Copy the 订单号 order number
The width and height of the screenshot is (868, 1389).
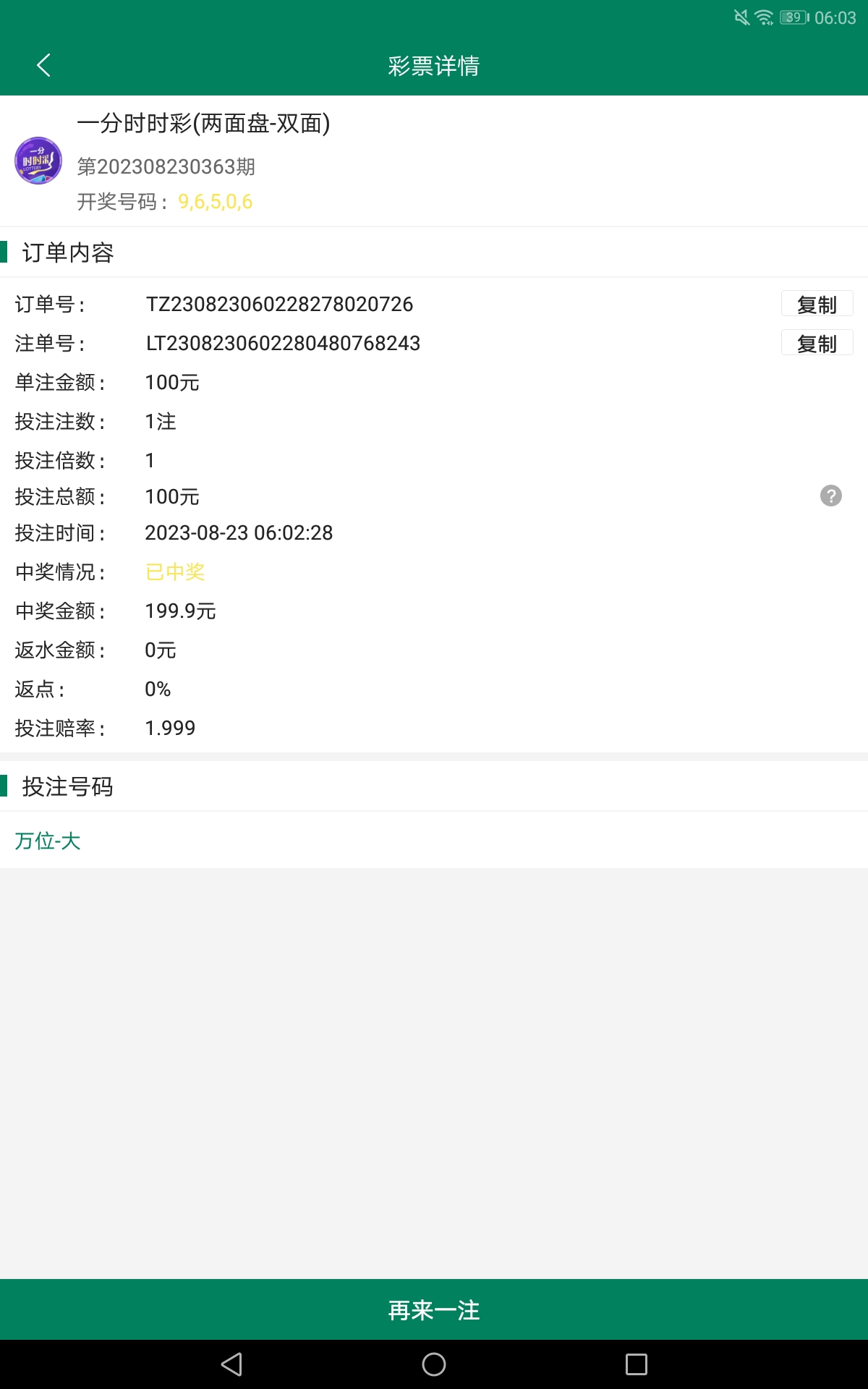[x=817, y=305]
